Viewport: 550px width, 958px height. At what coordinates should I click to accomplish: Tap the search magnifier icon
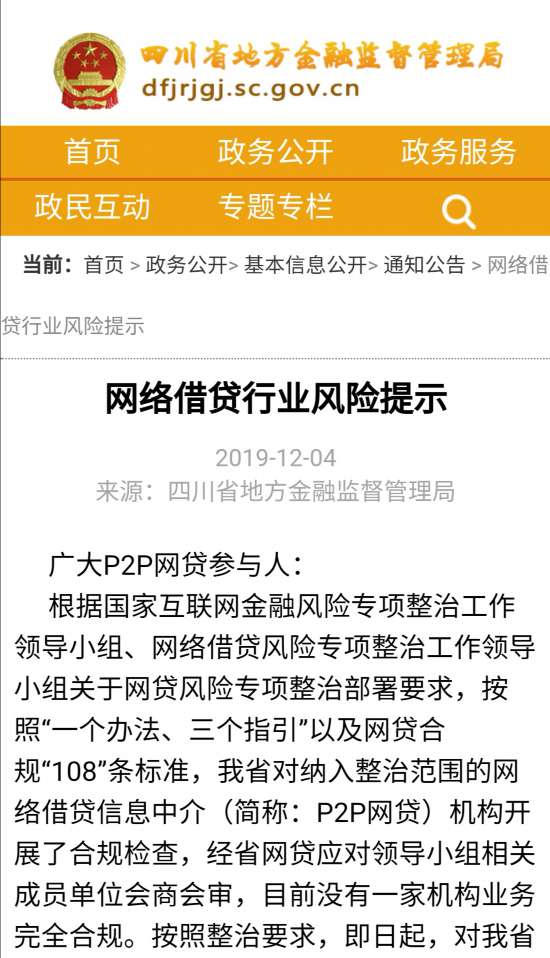458,211
